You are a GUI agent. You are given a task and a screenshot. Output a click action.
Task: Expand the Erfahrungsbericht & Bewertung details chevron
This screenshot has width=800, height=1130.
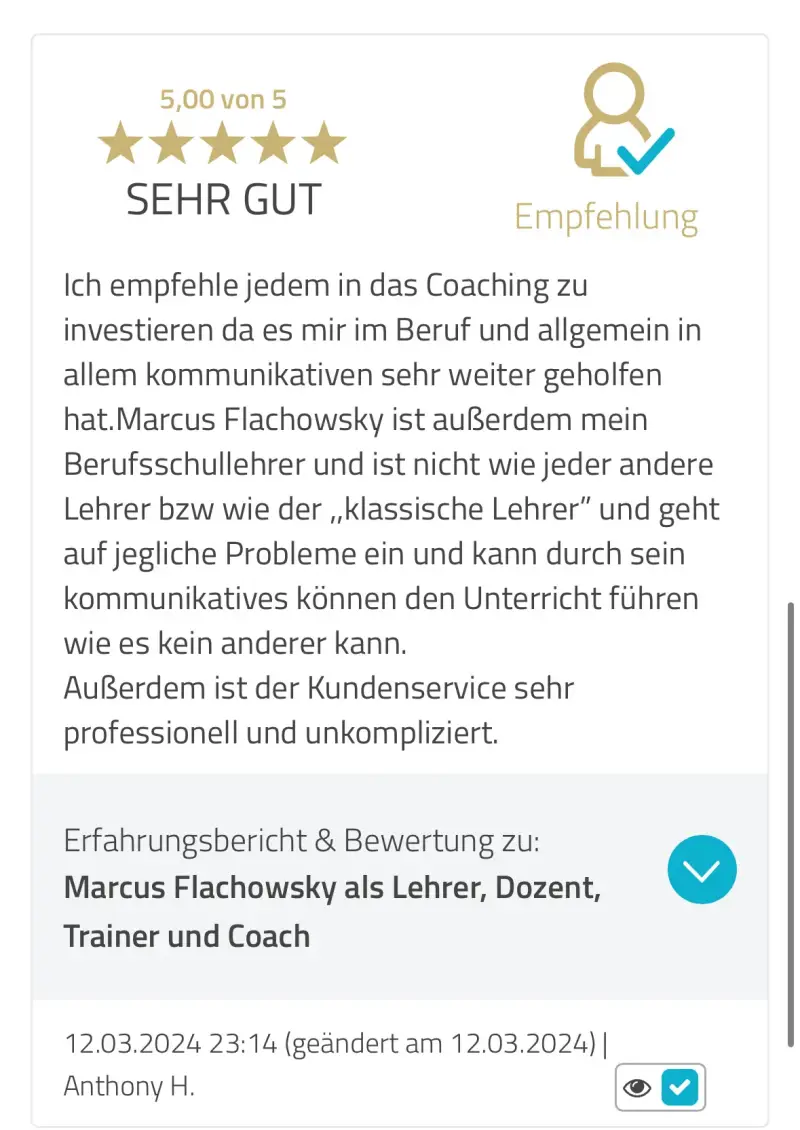(x=701, y=870)
